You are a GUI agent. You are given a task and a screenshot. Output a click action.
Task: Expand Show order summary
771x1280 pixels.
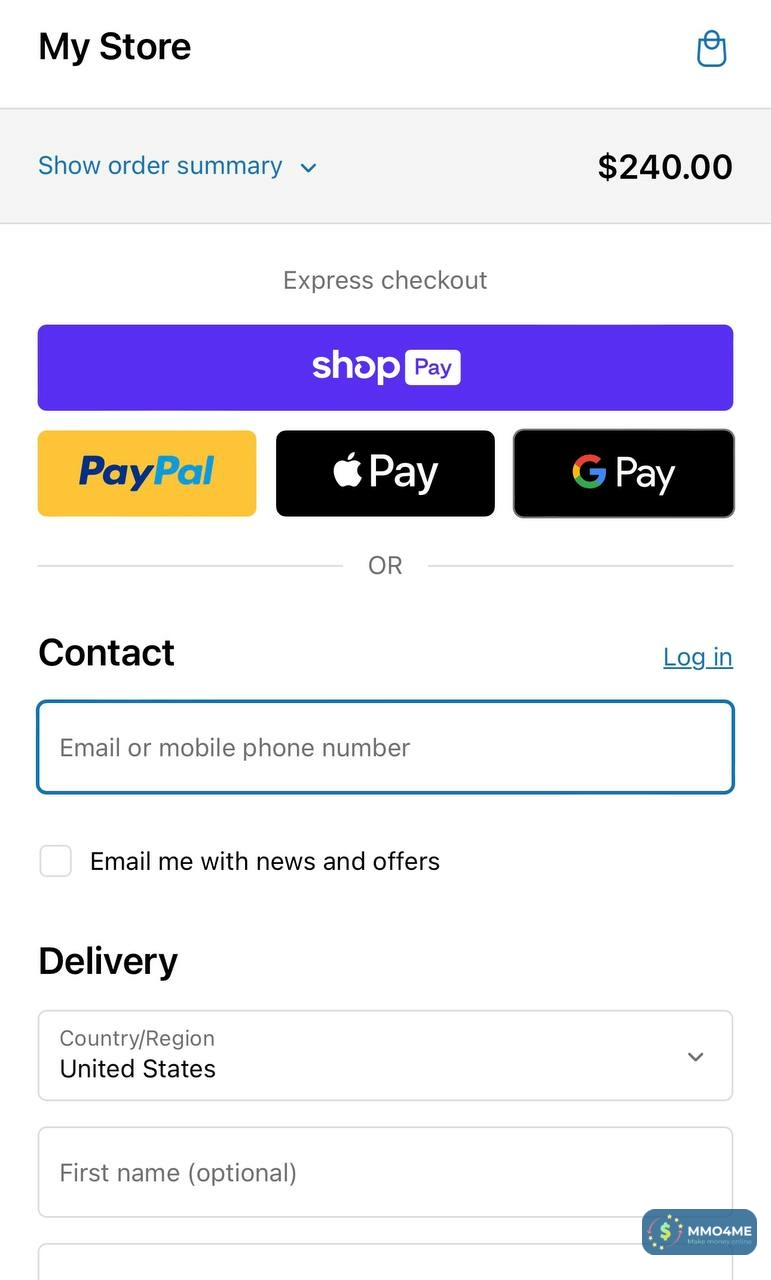177,166
